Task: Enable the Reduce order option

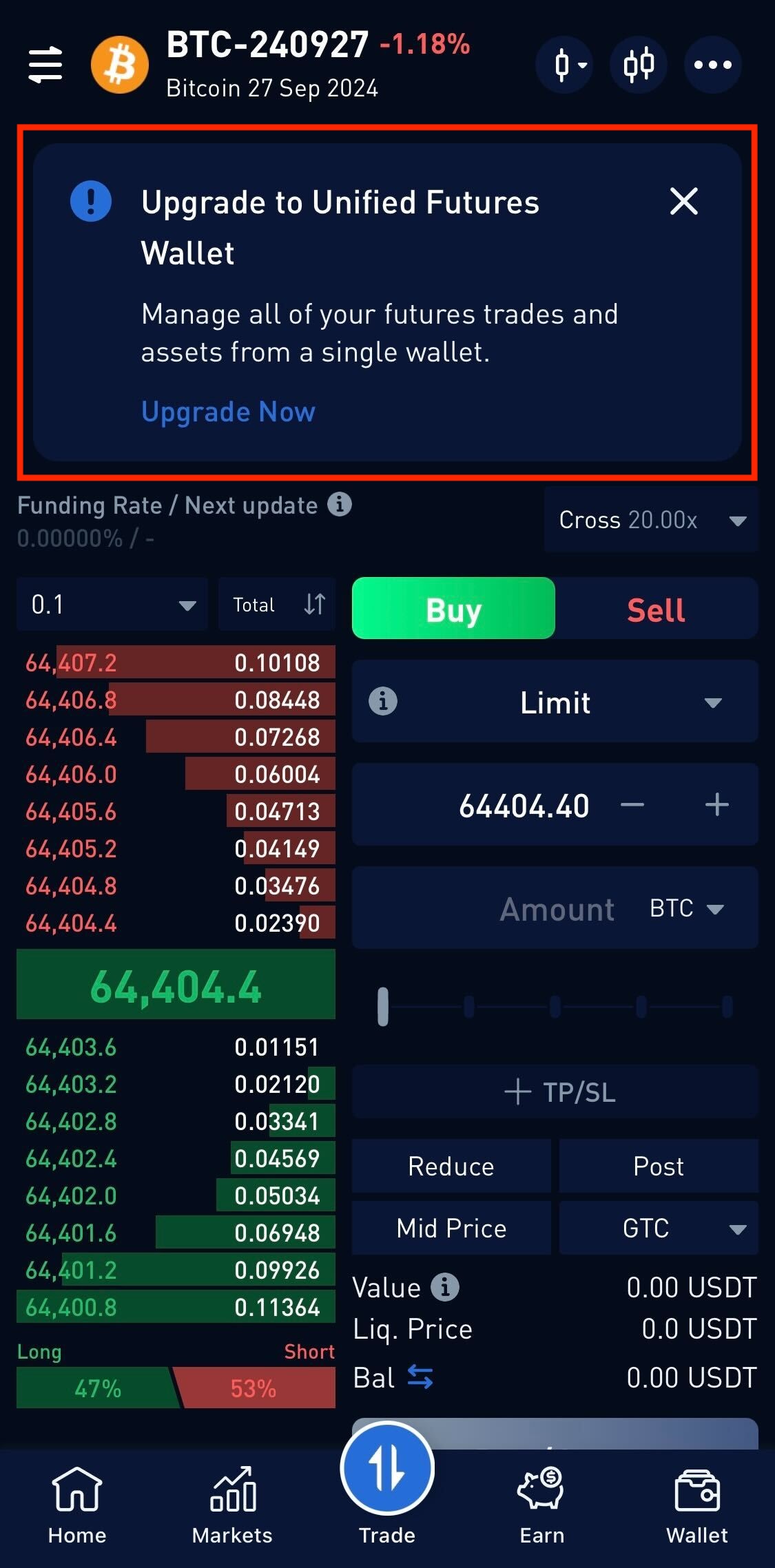Action: pos(451,1166)
